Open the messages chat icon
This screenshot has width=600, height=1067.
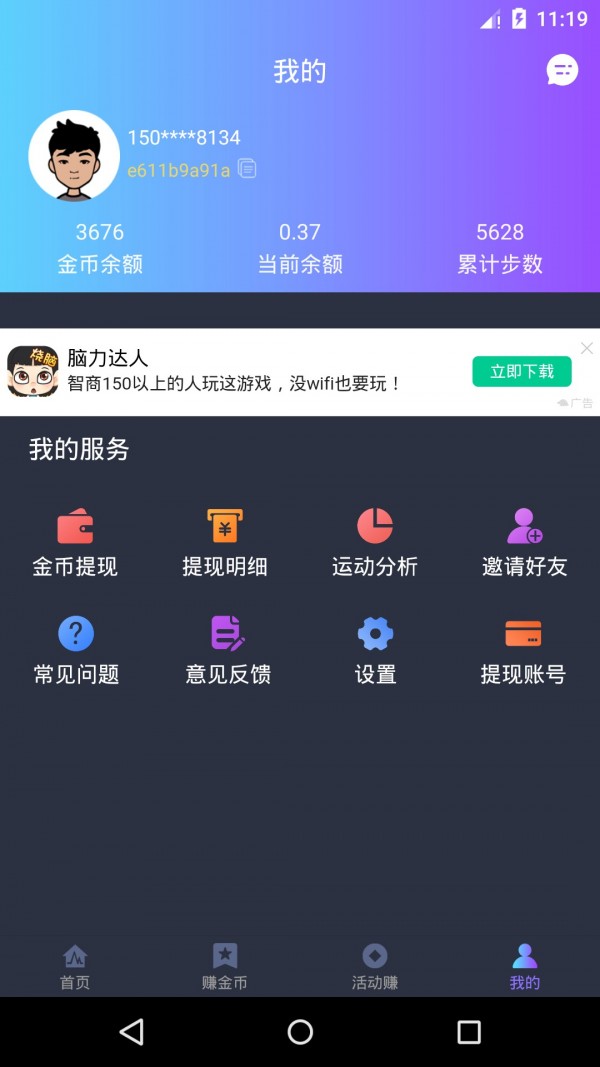(562, 70)
